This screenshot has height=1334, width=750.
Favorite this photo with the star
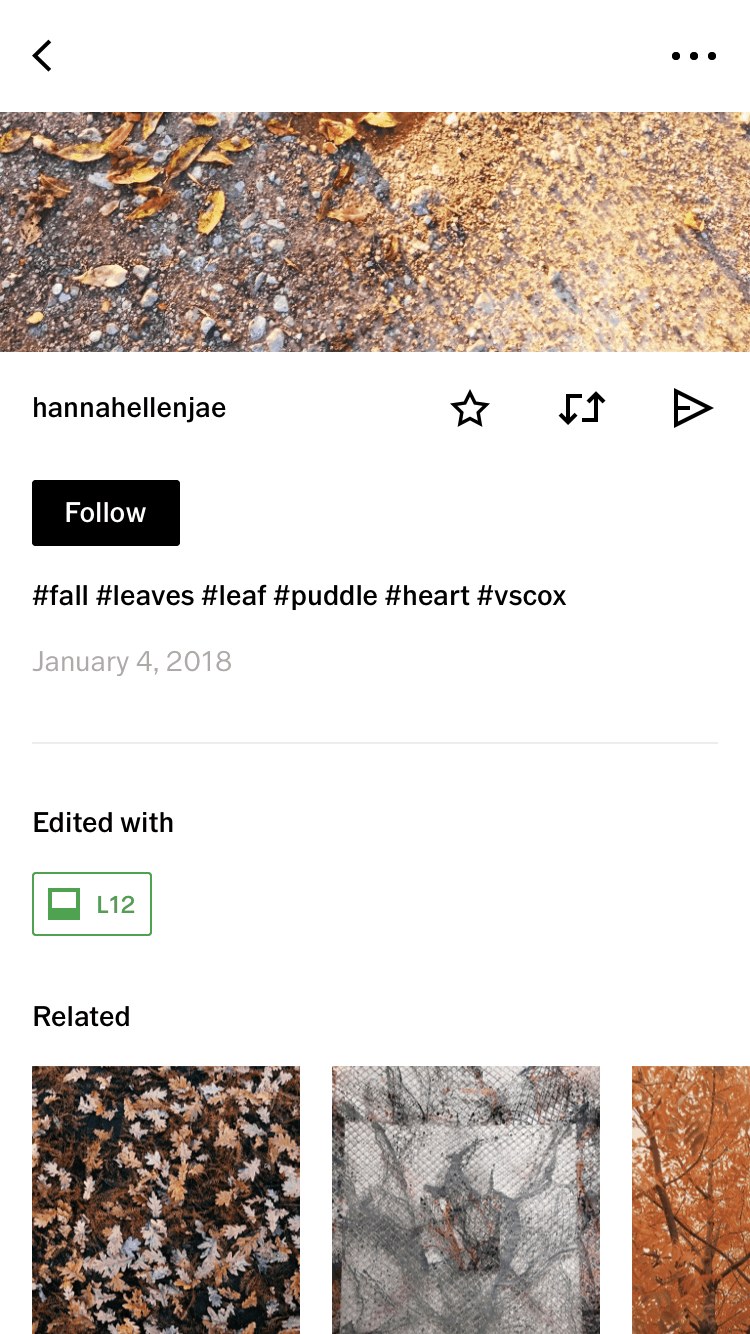(x=469, y=409)
